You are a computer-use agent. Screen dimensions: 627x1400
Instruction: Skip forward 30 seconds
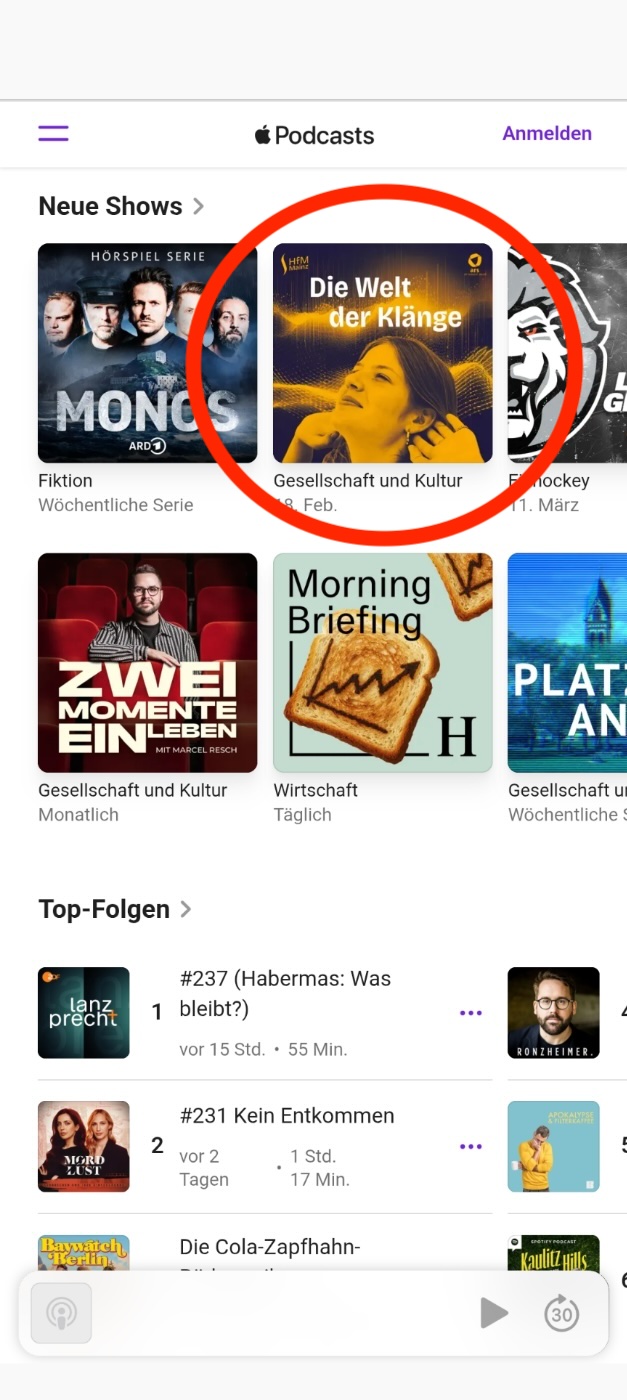pos(562,1313)
